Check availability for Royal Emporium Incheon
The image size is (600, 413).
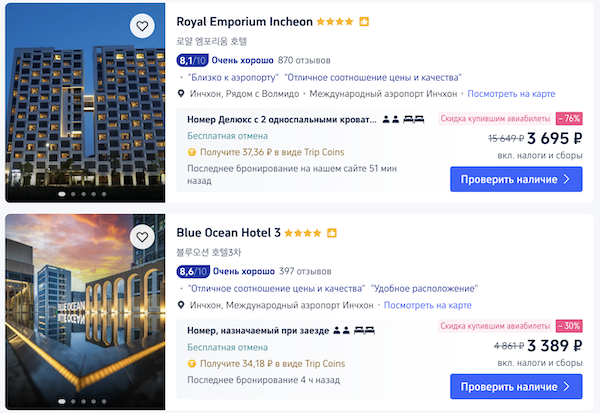[516, 179]
